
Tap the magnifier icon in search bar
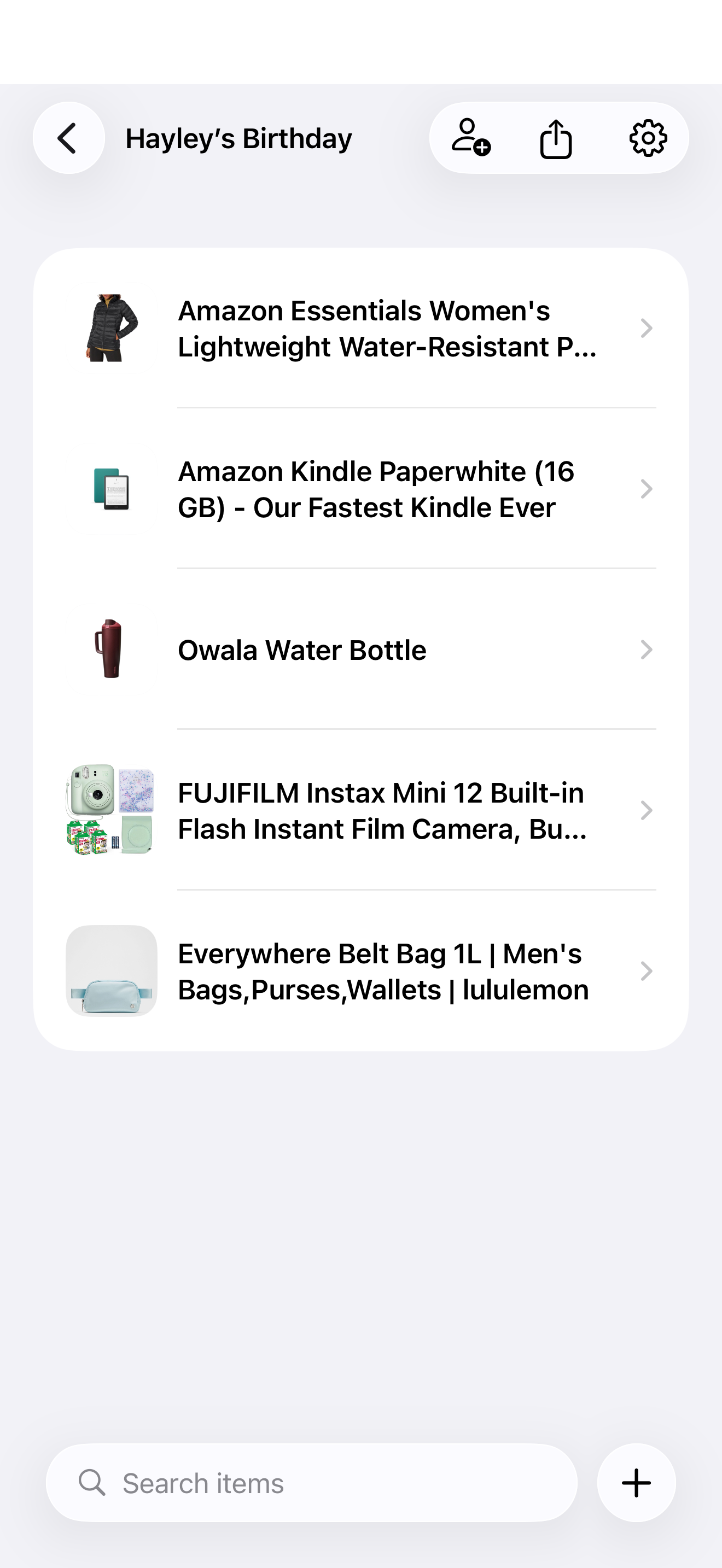click(x=91, y=1483)
